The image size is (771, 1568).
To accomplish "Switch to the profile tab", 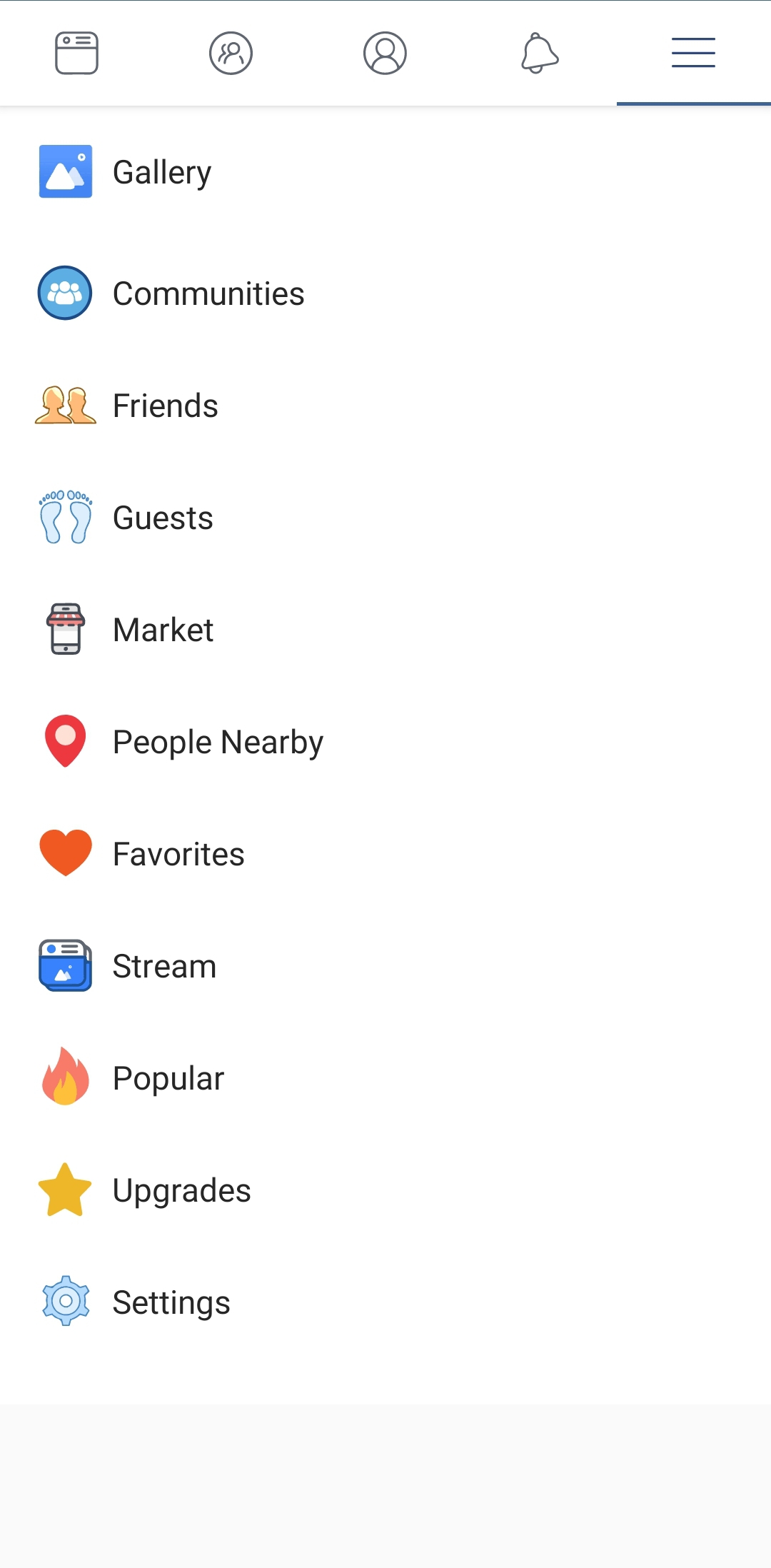I will click(385, 54).
